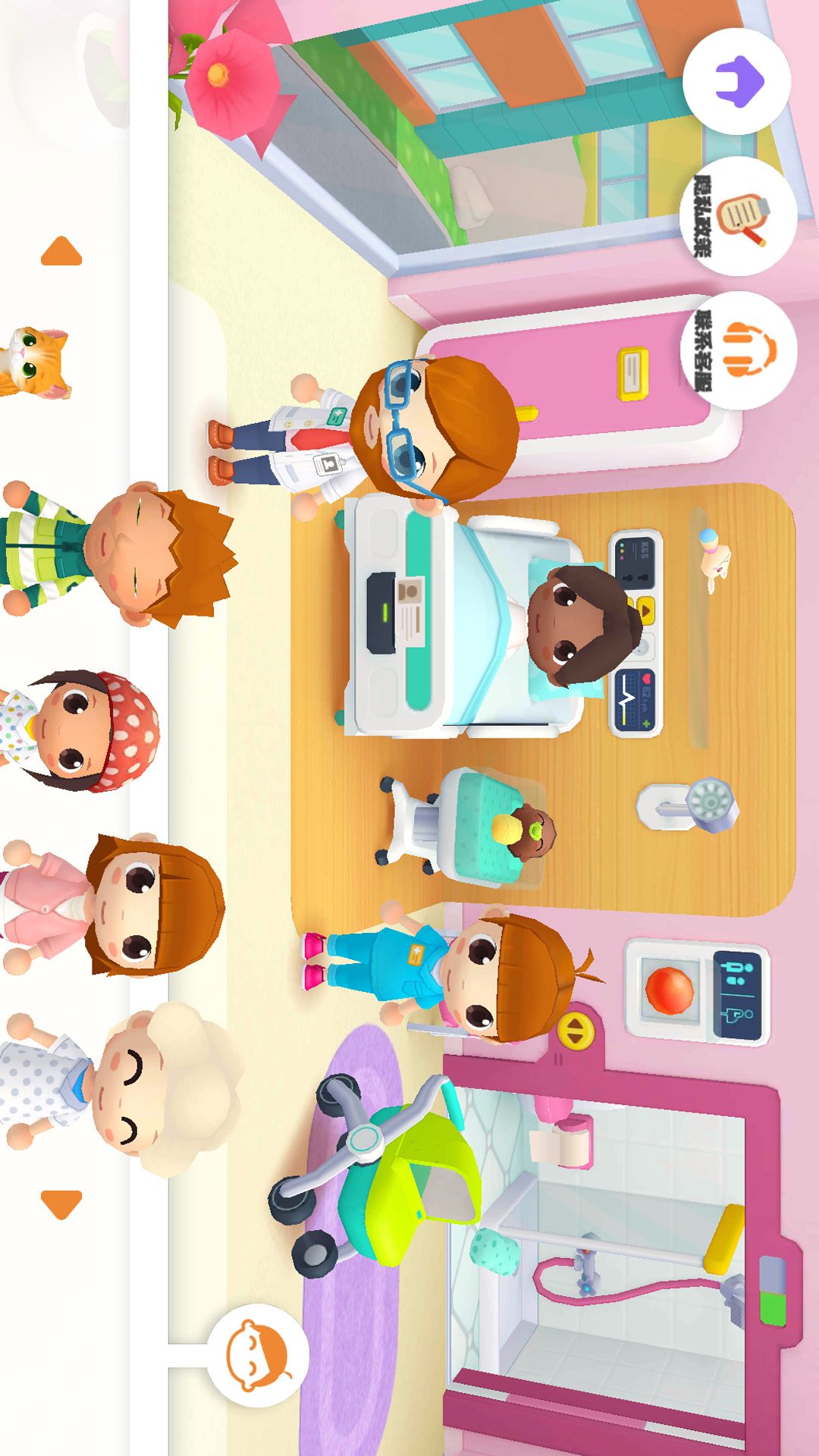
Task: Toggle the character panel with face button
Action: pyautogui.click(x=259, y=1355)
